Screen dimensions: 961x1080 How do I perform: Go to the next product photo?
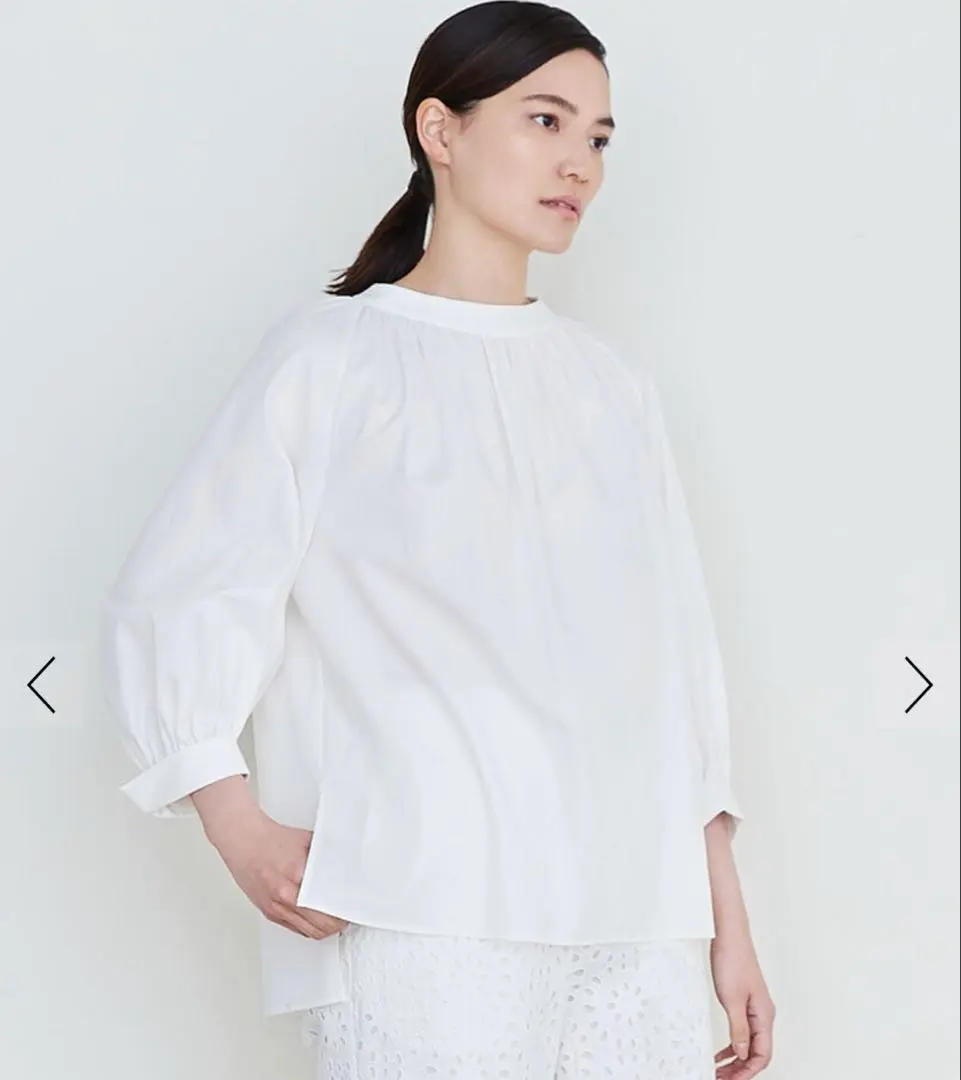click(918, 685)
